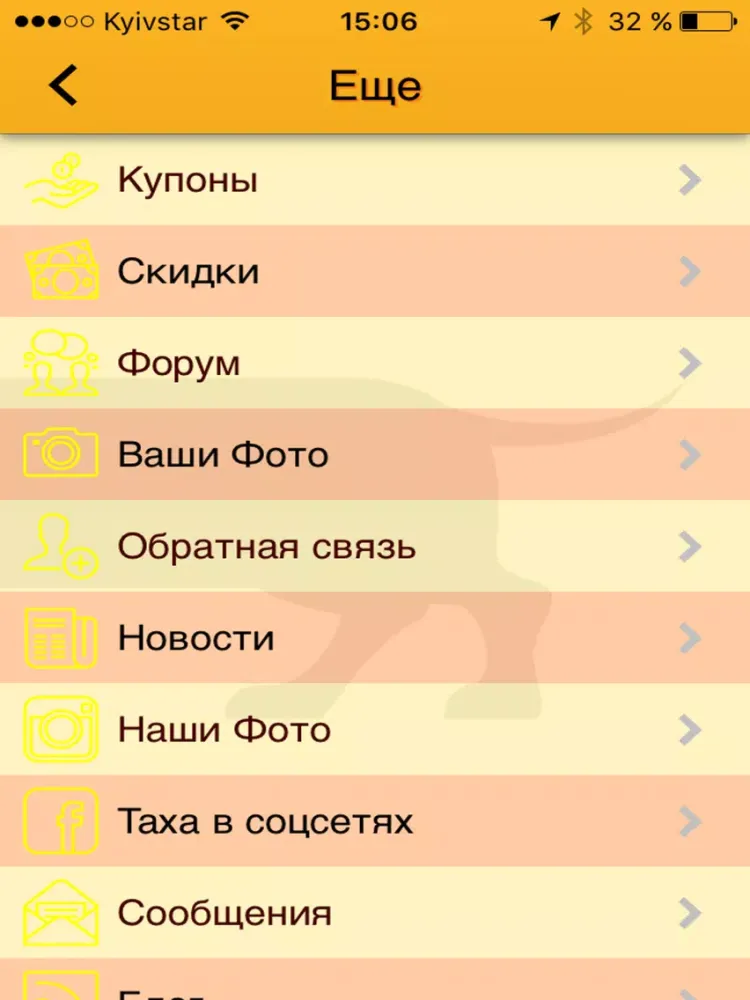Open Наши Фото gallery

pos(224,730)
